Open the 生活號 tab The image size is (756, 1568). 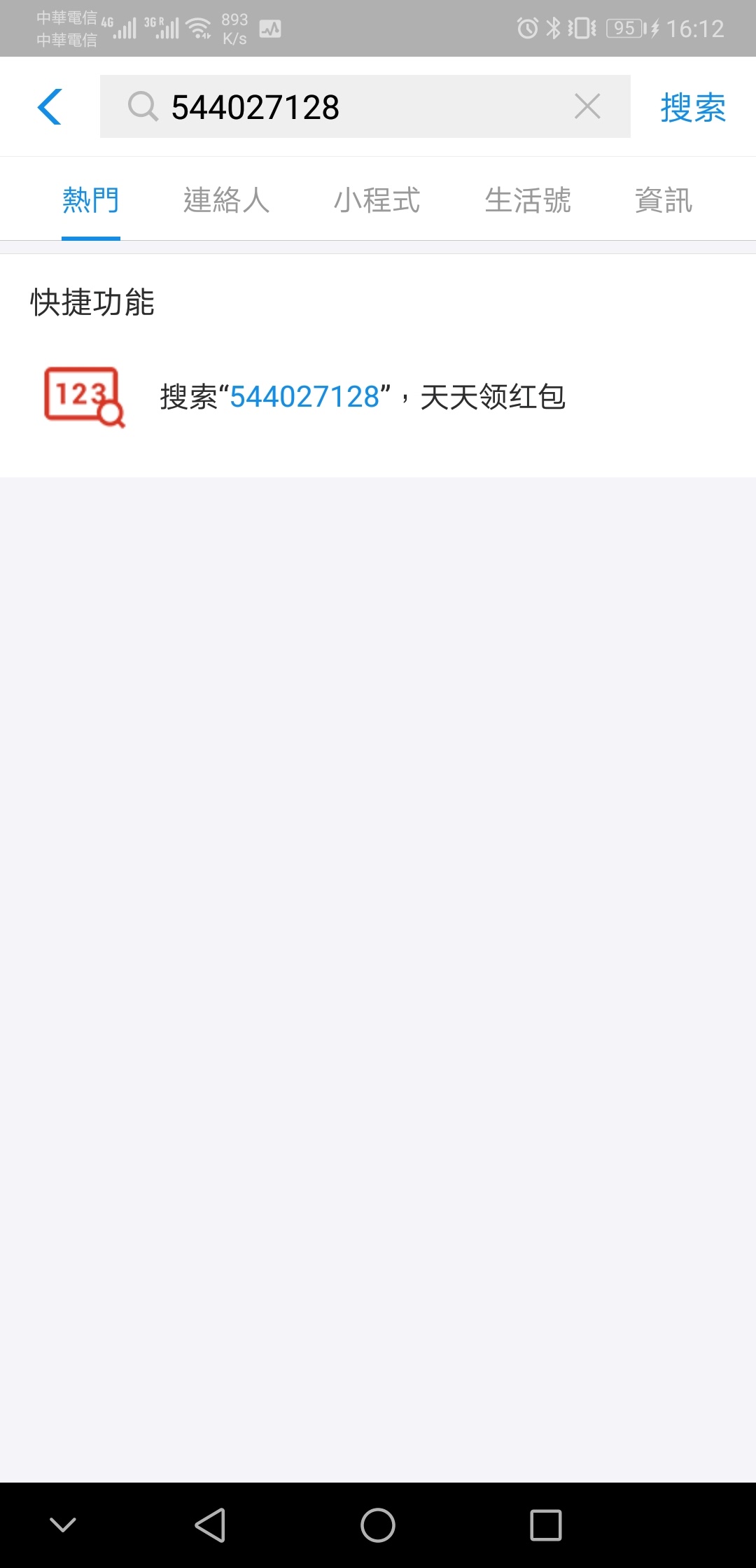[528, 200]
